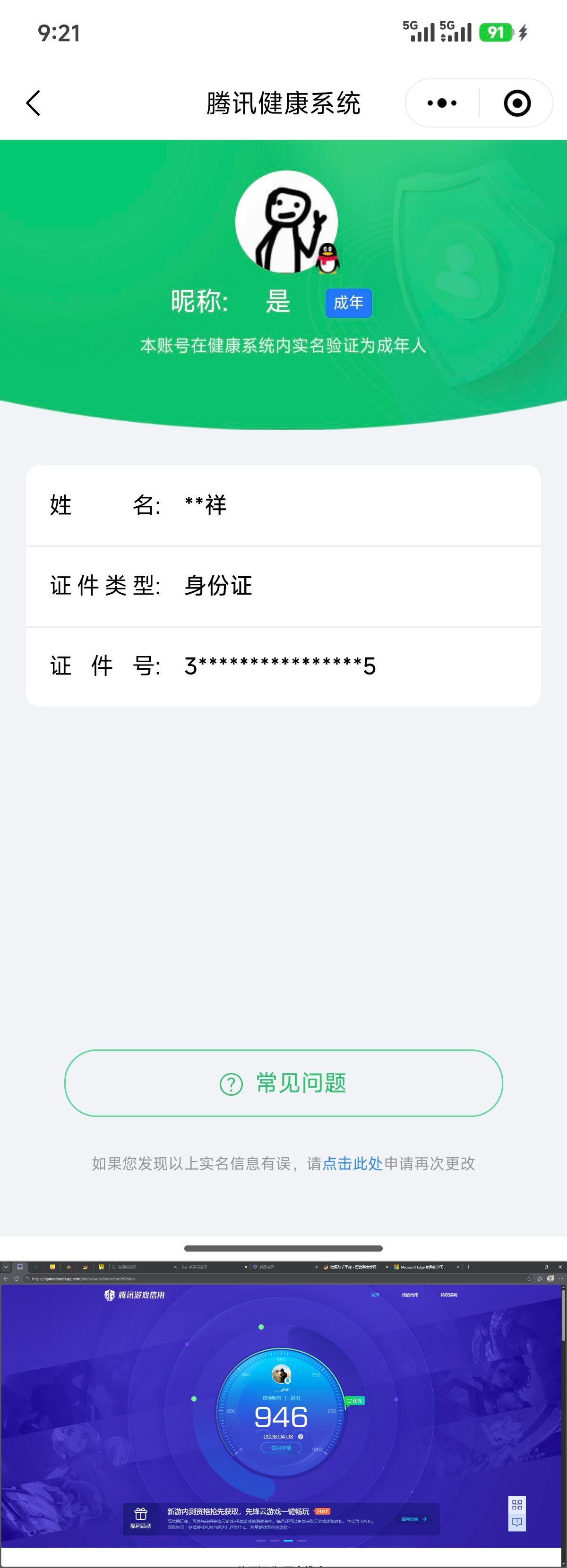Screen dimensions: 567x1568
Task: Click the 点击此处 link to request changes
Action: point(352,1163)
